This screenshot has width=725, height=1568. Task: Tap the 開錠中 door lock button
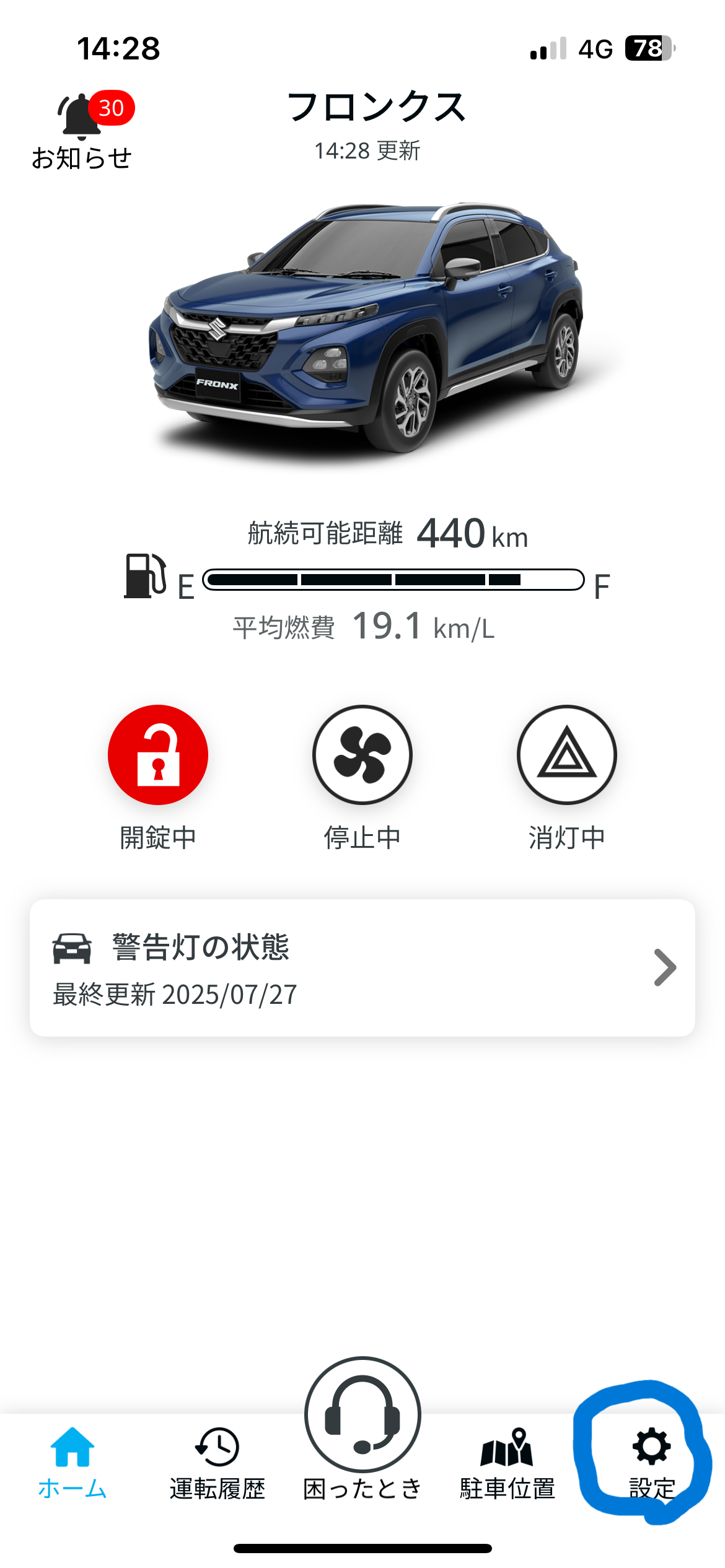click(158, 755)
